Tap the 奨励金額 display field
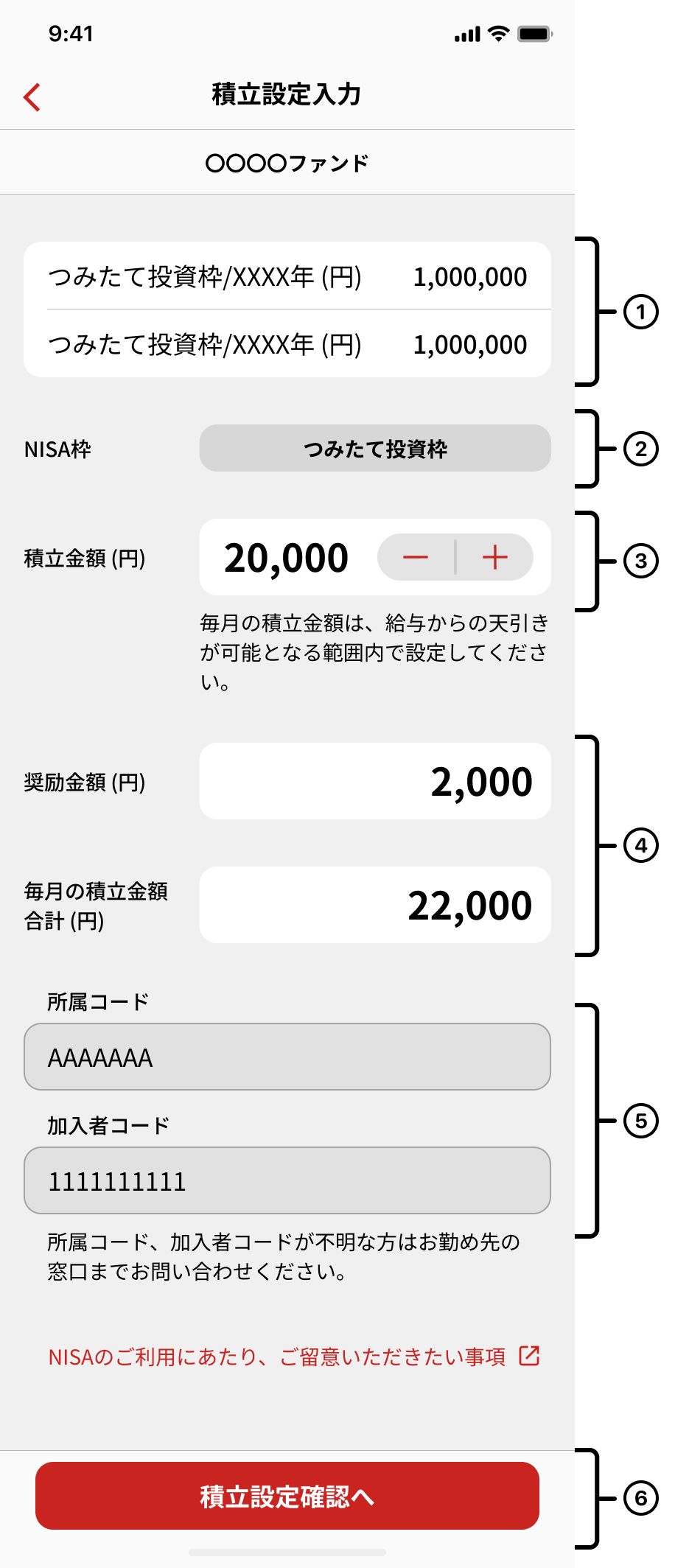 pyautogui.click(x=374, y=781)
